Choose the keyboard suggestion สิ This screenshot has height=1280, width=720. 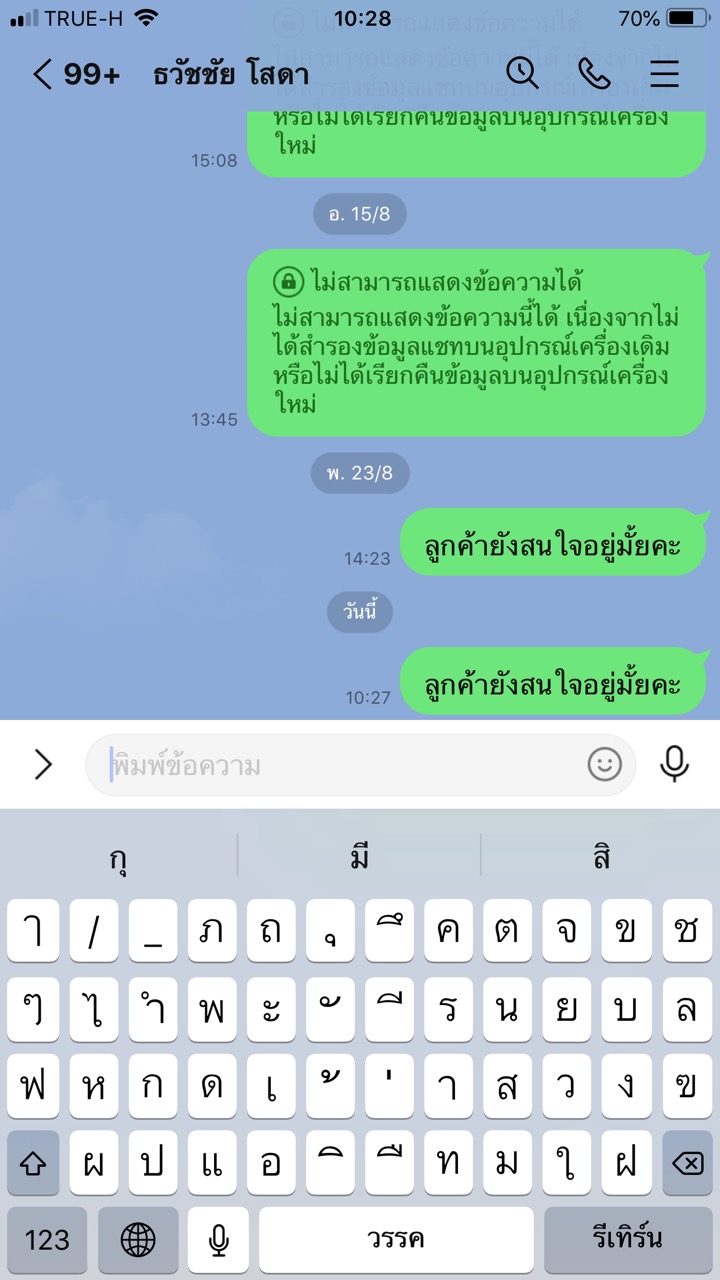click(x=600, y=857)
